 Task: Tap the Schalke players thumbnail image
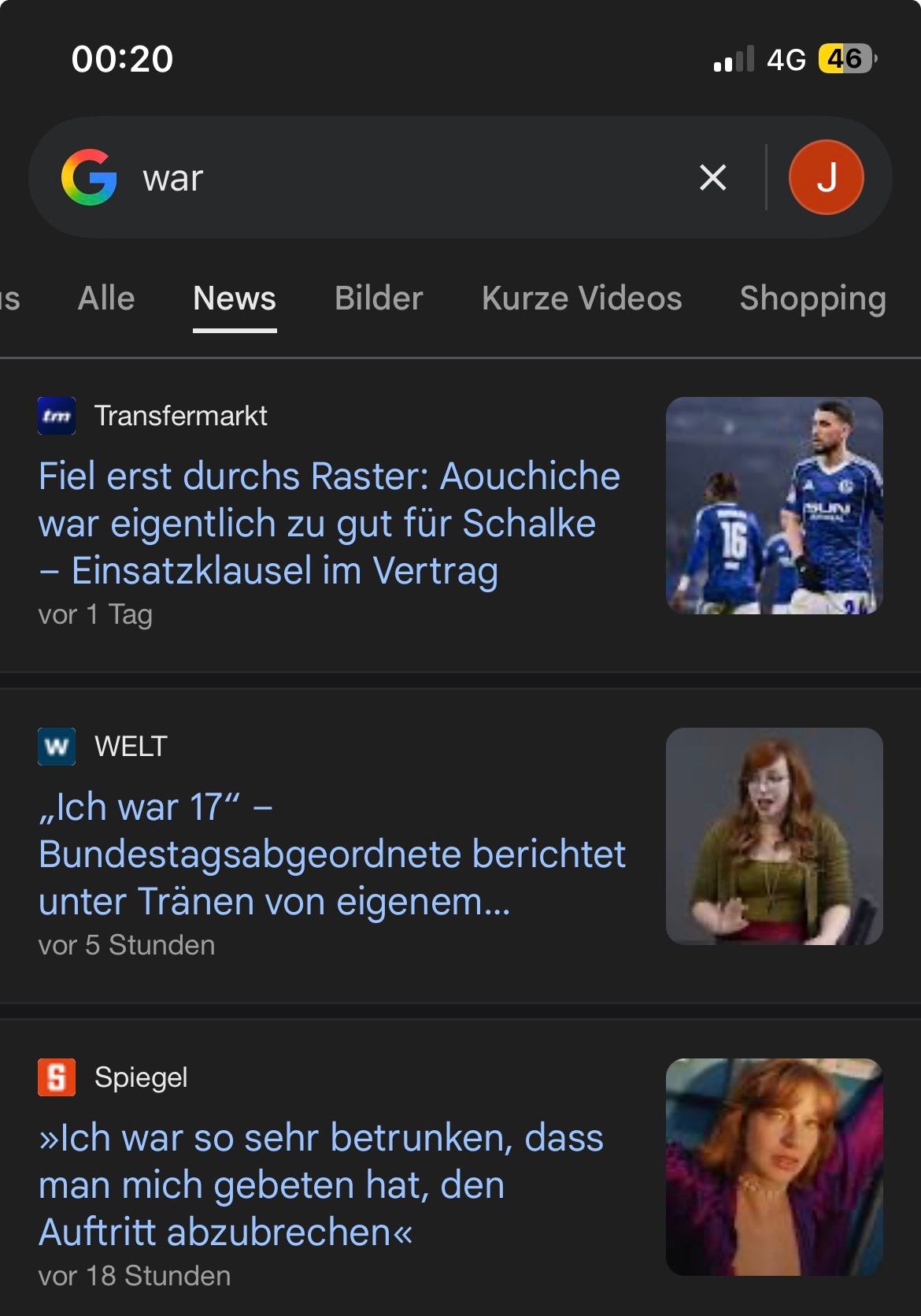click(774, 506)
